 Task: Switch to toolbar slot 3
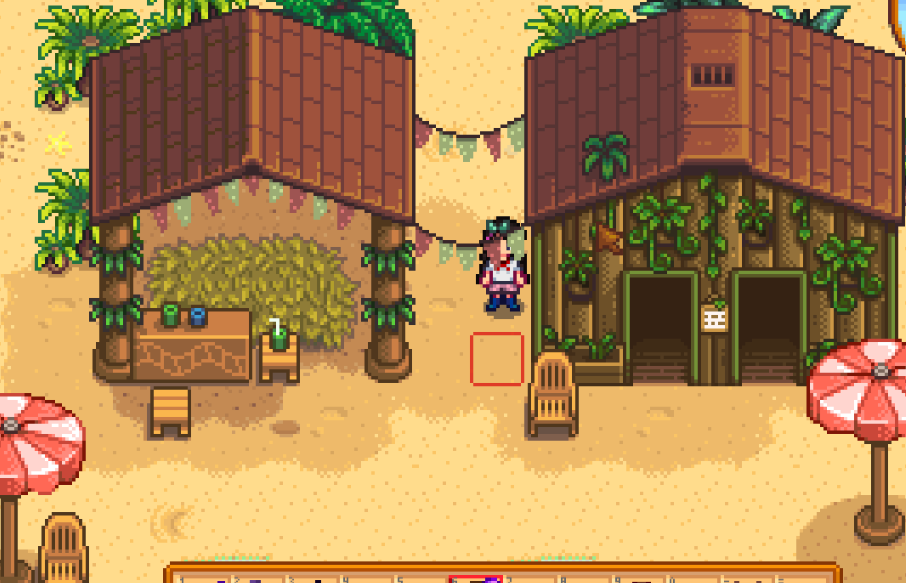[x=311, y=577]
